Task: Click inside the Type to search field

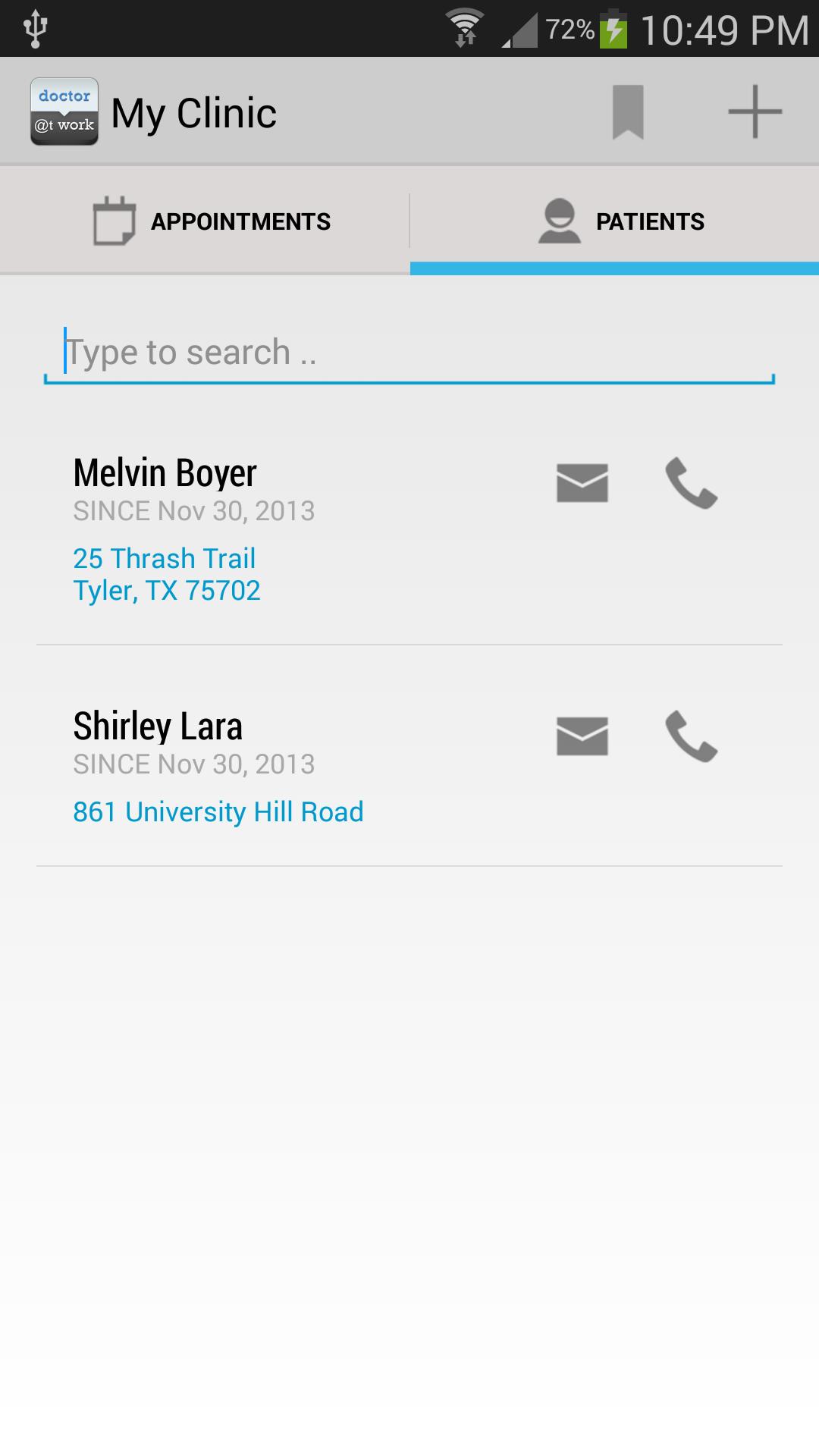Action: (x=409, y=353)
